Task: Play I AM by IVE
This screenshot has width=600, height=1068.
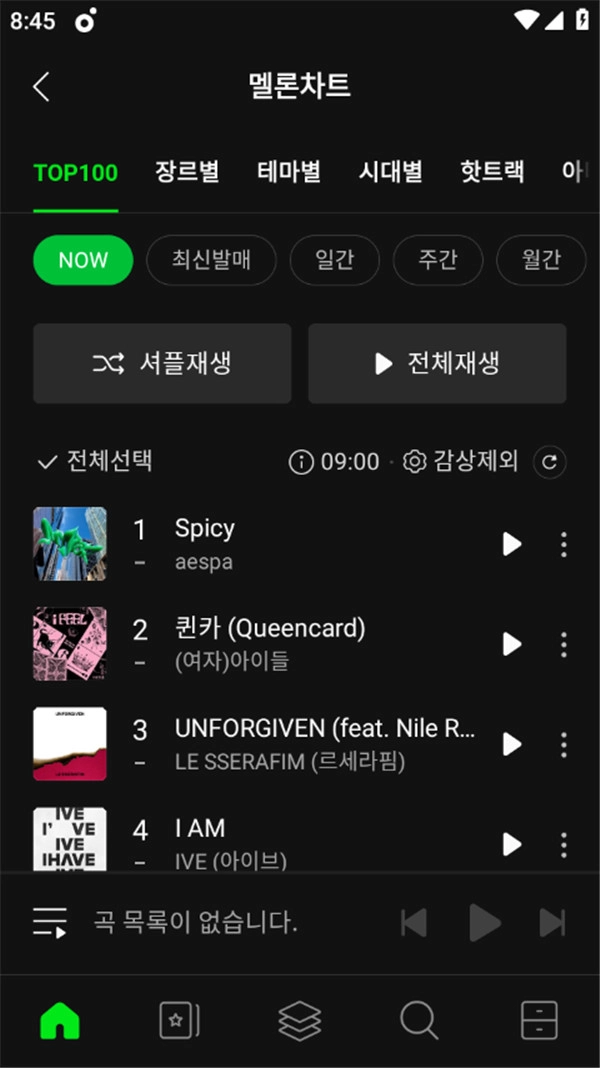Action: 512,844
